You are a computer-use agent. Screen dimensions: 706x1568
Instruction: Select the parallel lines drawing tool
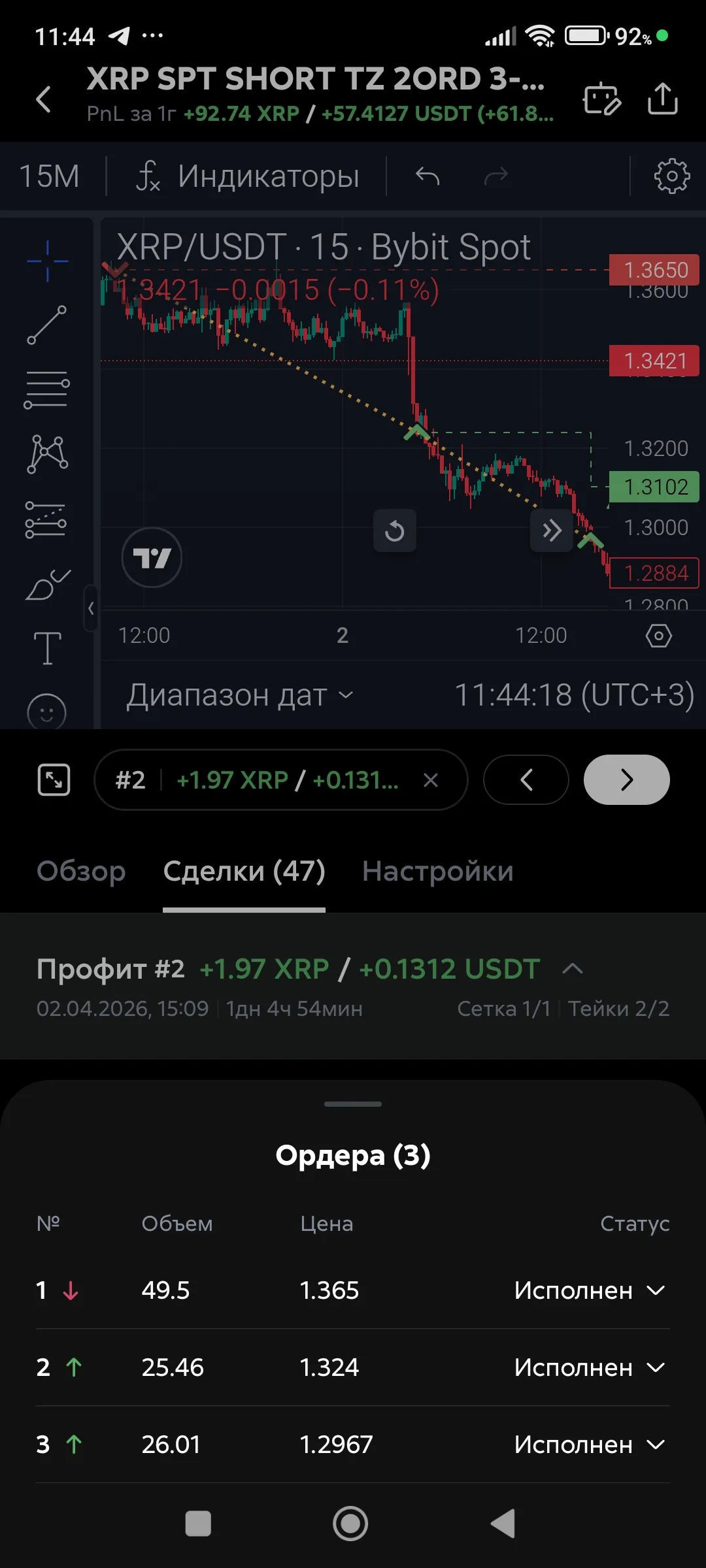pyautogui.click(x=47, y=389)
